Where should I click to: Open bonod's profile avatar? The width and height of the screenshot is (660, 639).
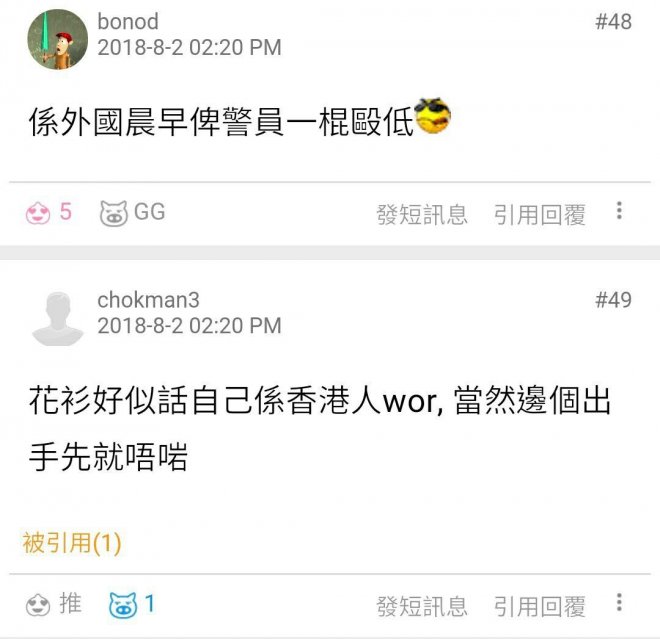(57, 40)
